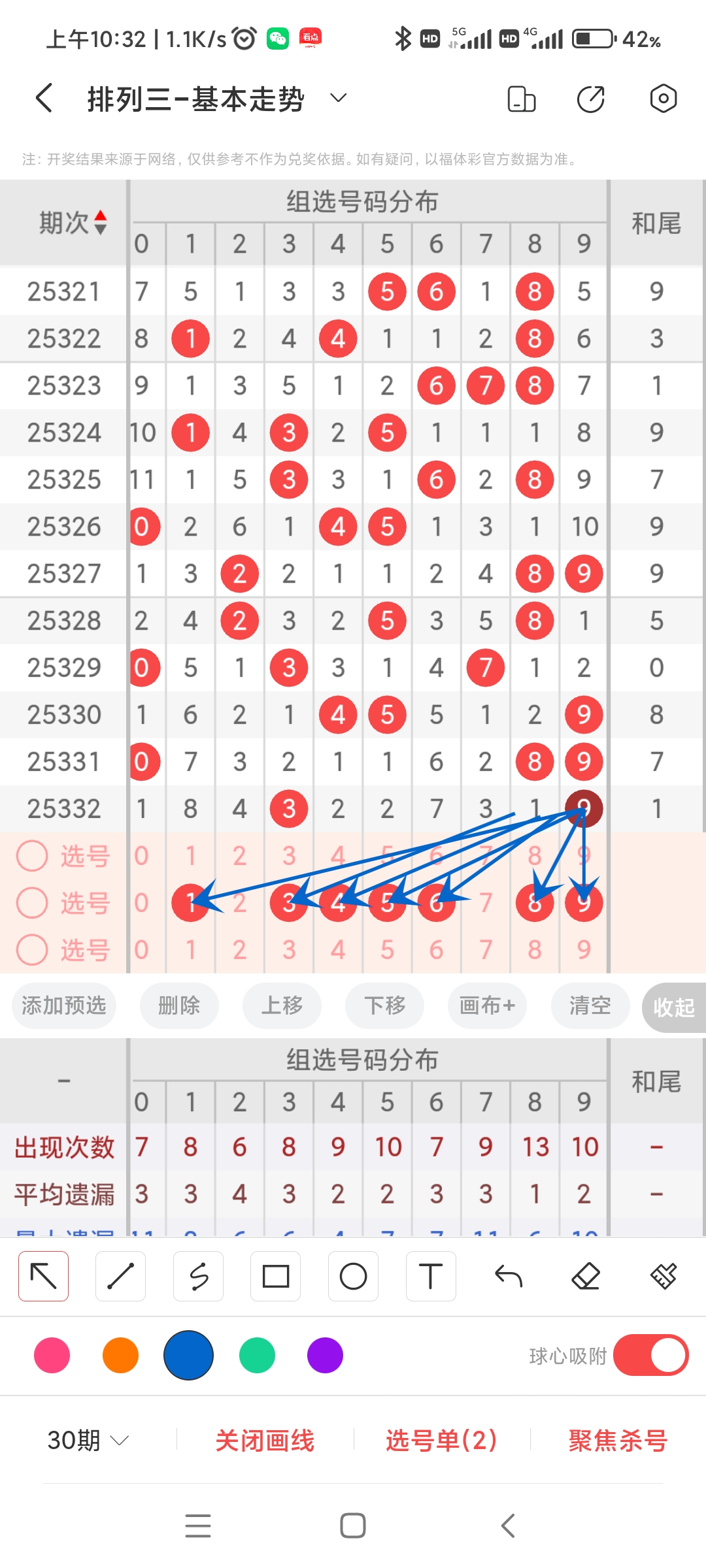Select the eraser tool
706x1568 pixels.
[x=586, y=1275]
